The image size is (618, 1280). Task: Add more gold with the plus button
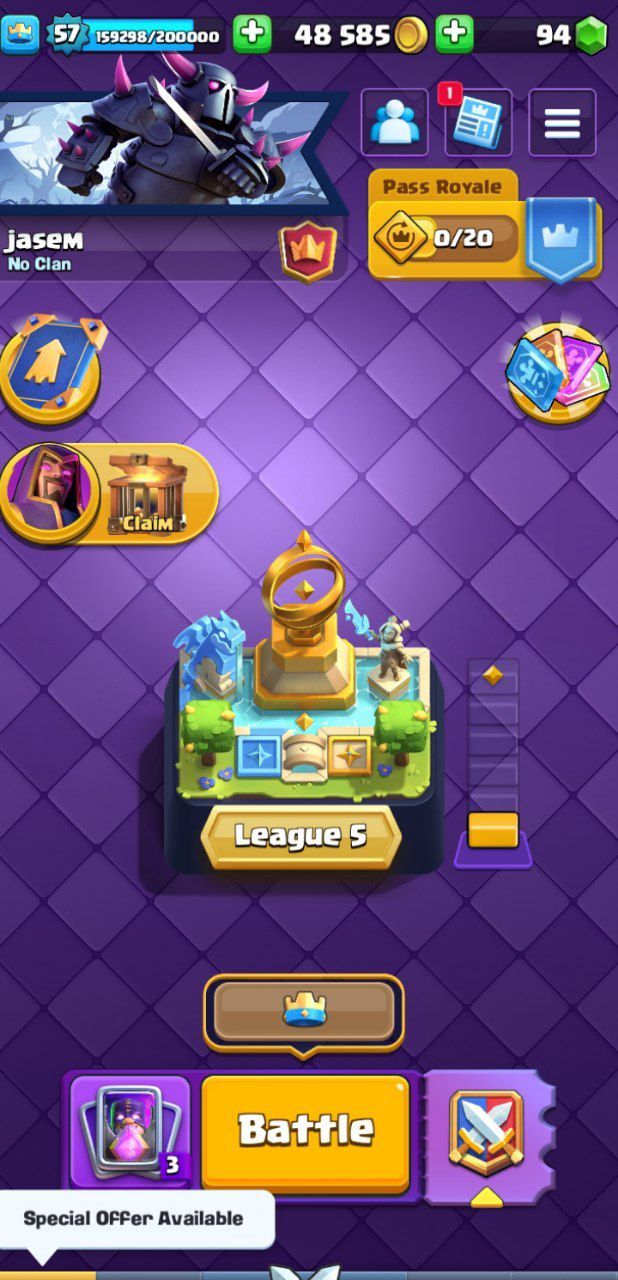click(252, 35)
